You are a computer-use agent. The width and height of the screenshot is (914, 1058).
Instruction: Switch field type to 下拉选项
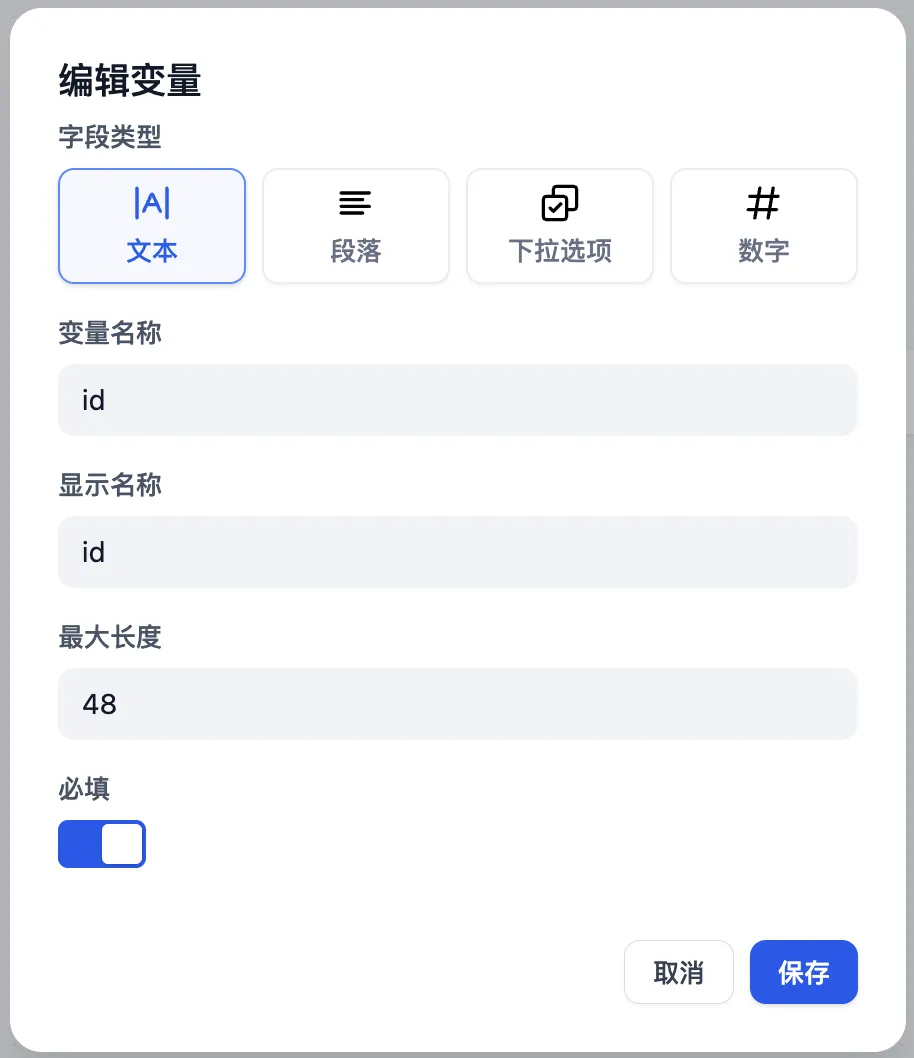point(560,226)
